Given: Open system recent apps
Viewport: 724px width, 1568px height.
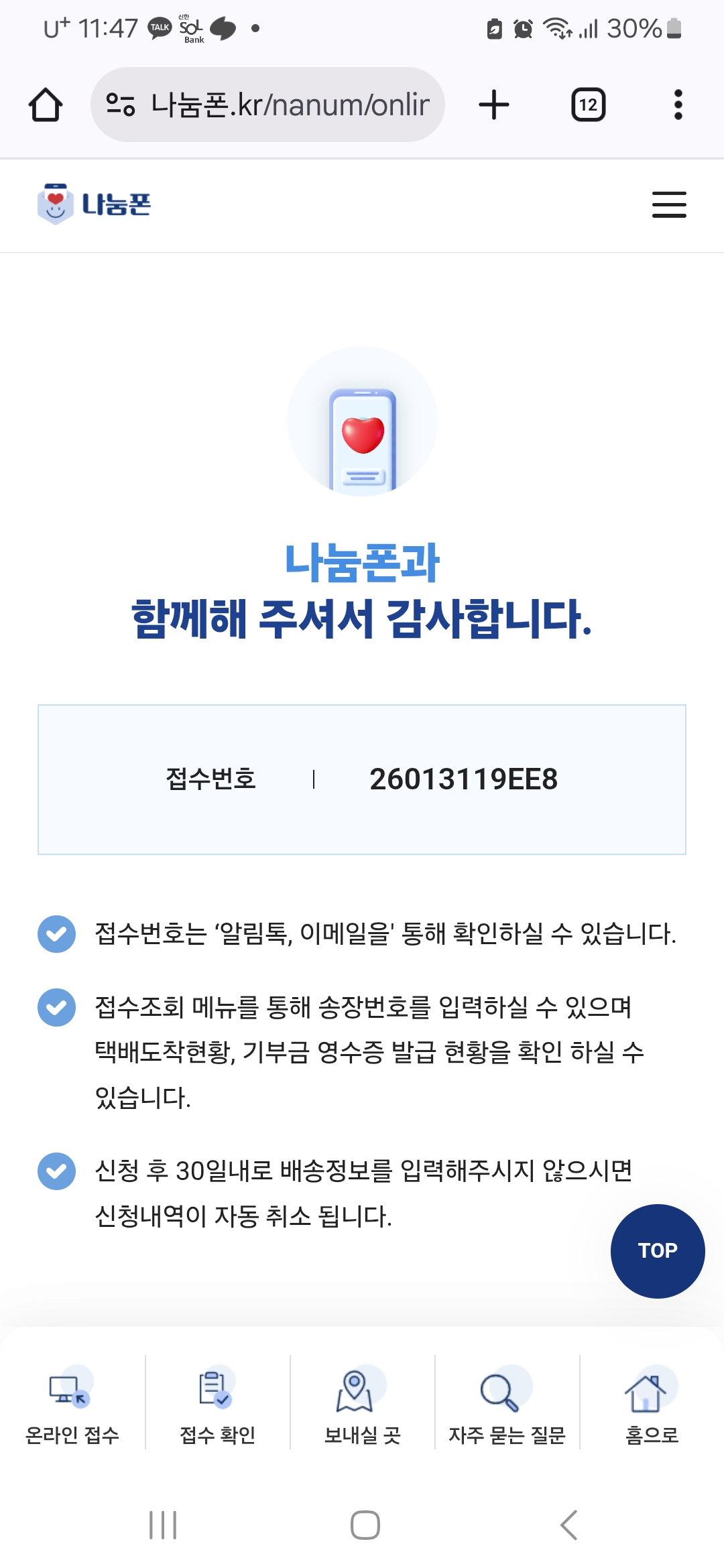Looking at the screenshot, I should click(x=163, y=1525).
